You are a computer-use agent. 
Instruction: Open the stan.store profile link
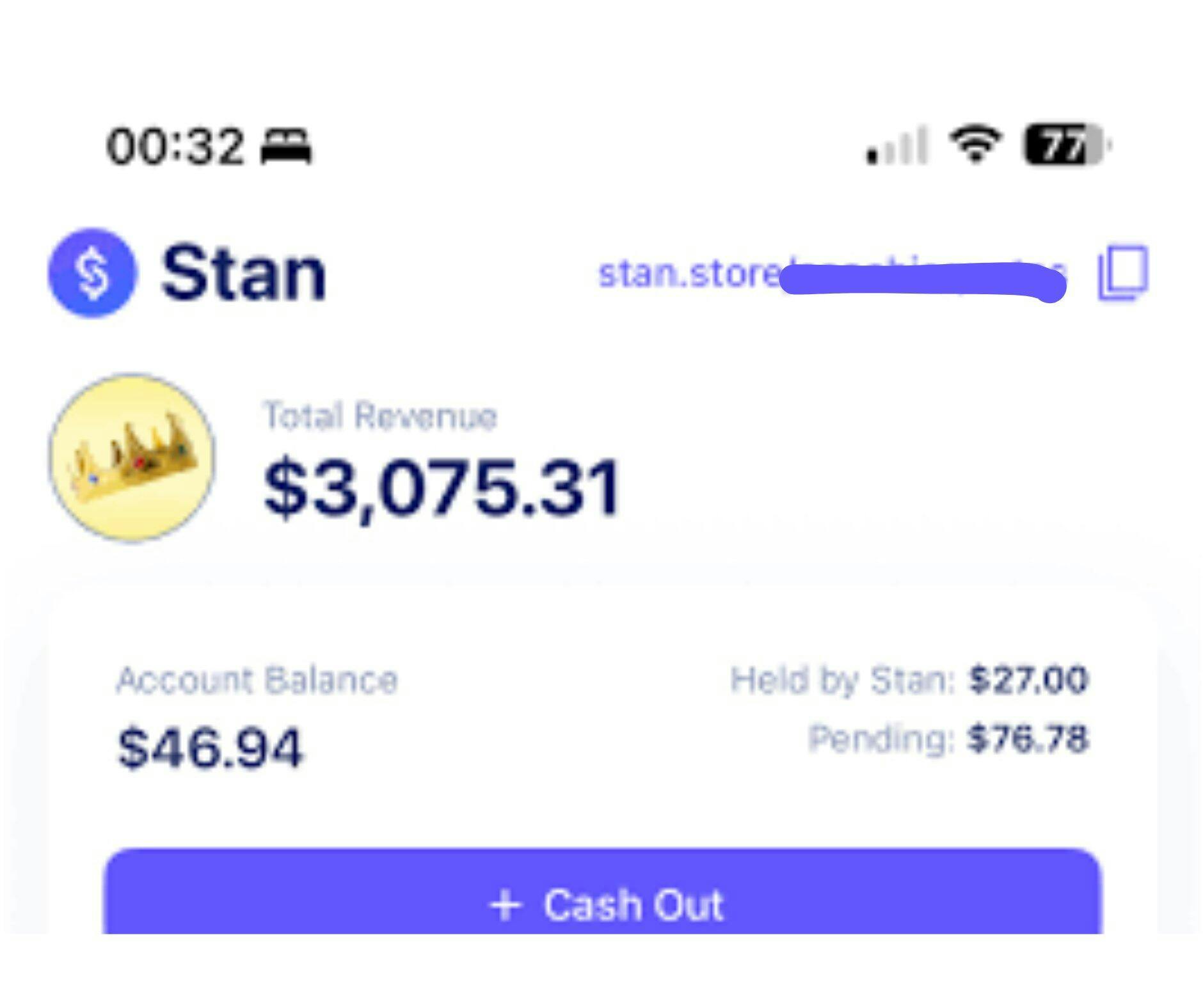click(691, 274)
